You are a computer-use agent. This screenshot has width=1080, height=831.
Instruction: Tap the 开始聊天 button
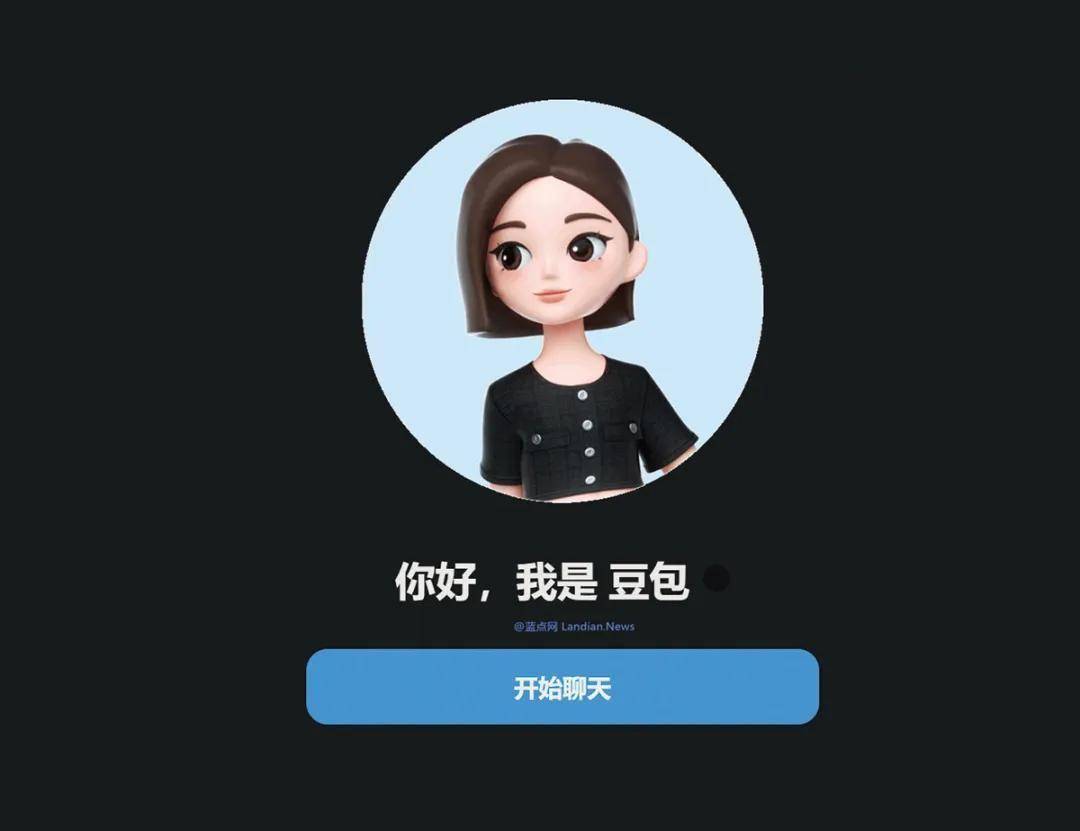[x=562, y=687]
